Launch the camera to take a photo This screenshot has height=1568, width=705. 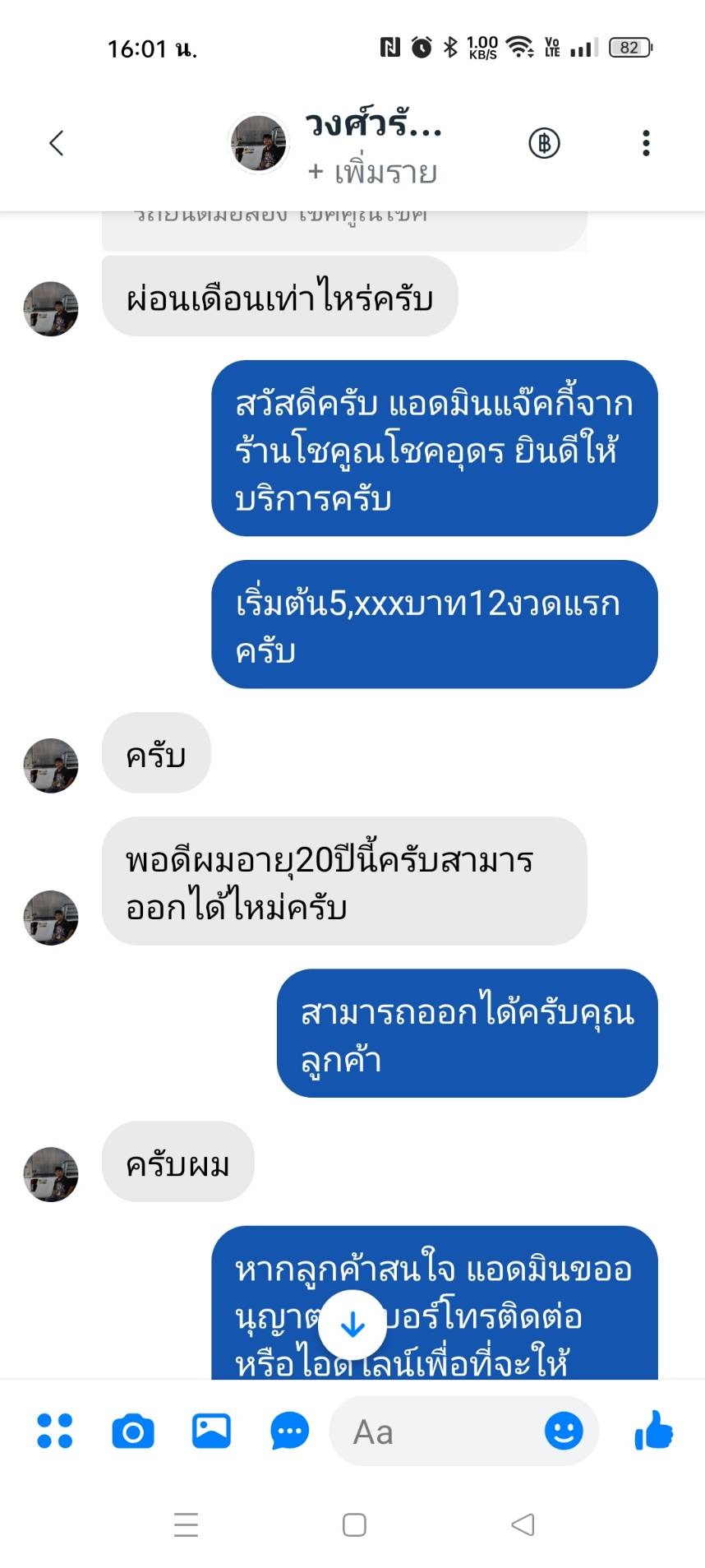coord(133,1432)
